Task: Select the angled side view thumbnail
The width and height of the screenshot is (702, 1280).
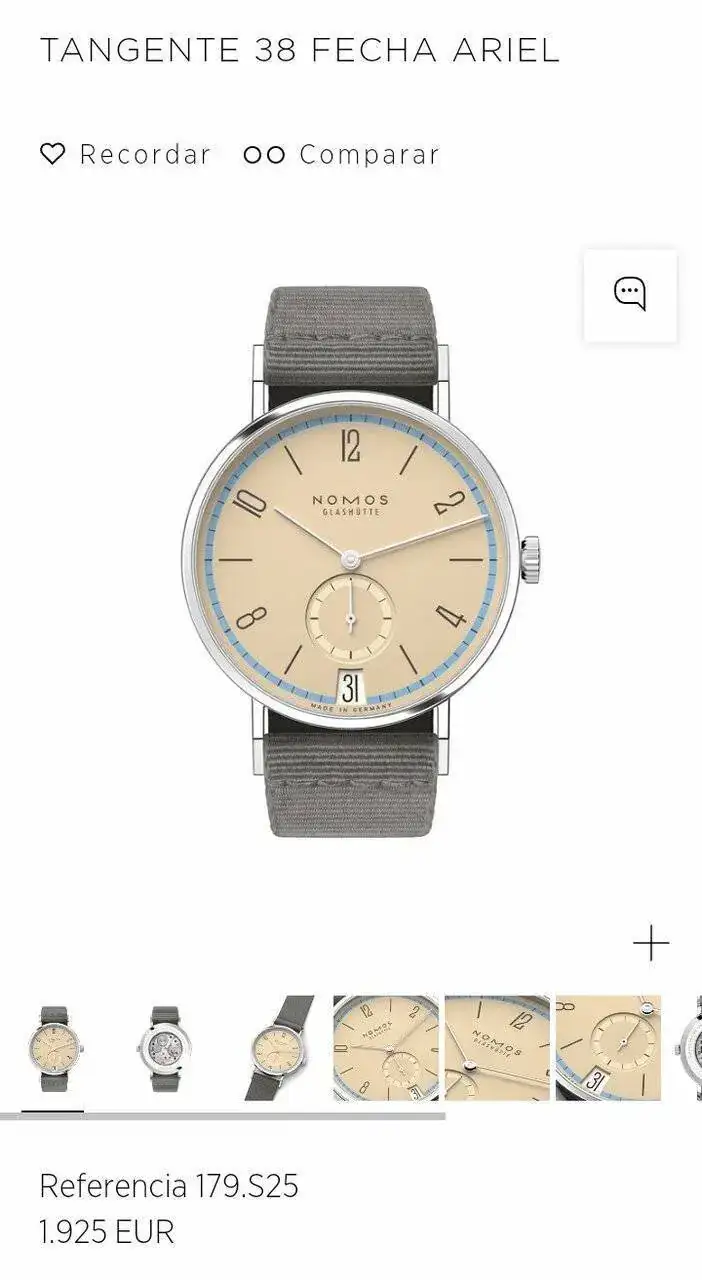Action: (275, 1048)
